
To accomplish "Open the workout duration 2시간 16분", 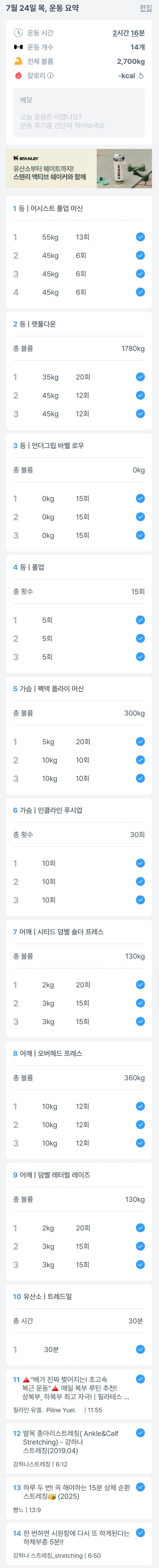I will pyautogui.click(x=129, y=33).
